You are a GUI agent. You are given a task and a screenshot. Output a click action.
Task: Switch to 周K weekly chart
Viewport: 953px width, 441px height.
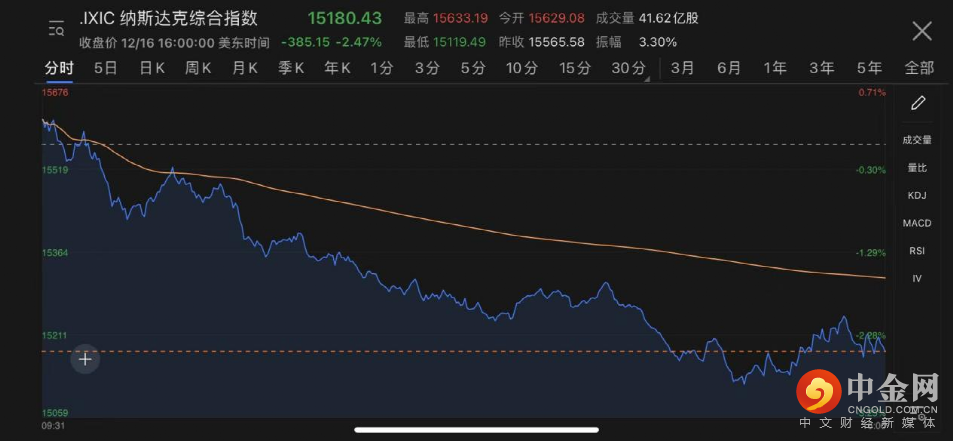(x=198, y=68)
